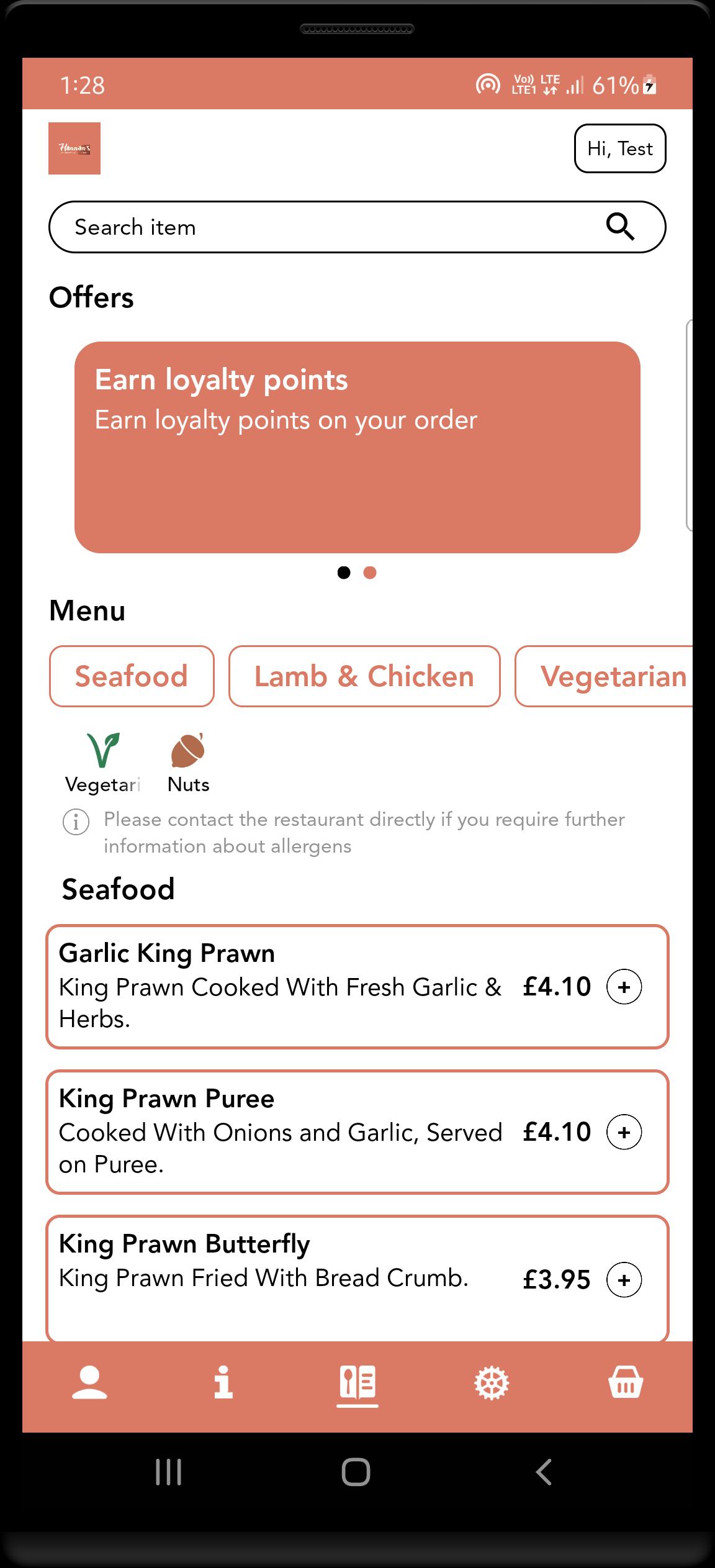Select the Lamb & Chicken category
This screenshot has height=1568, width=715.
pos(364,676)
